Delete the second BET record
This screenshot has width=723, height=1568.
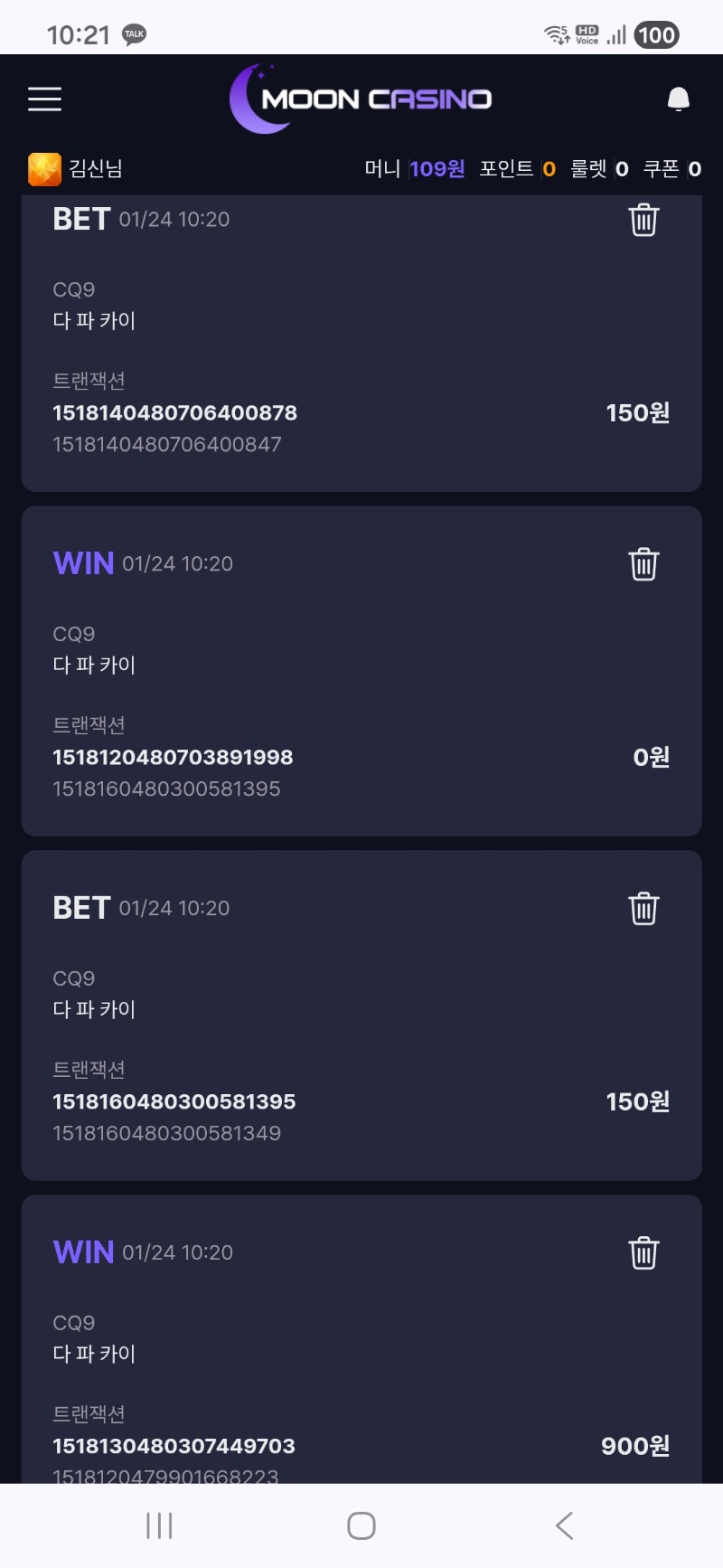[x=643, y=909]
